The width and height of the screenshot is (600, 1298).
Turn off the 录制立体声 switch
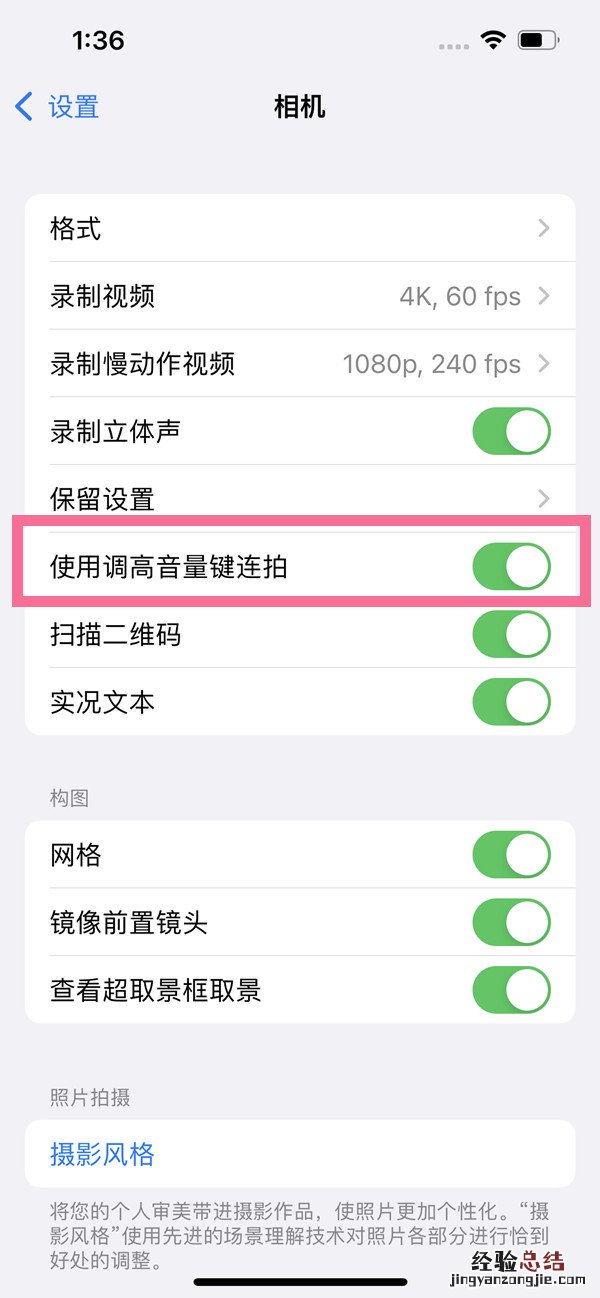[x=511, y=432]
